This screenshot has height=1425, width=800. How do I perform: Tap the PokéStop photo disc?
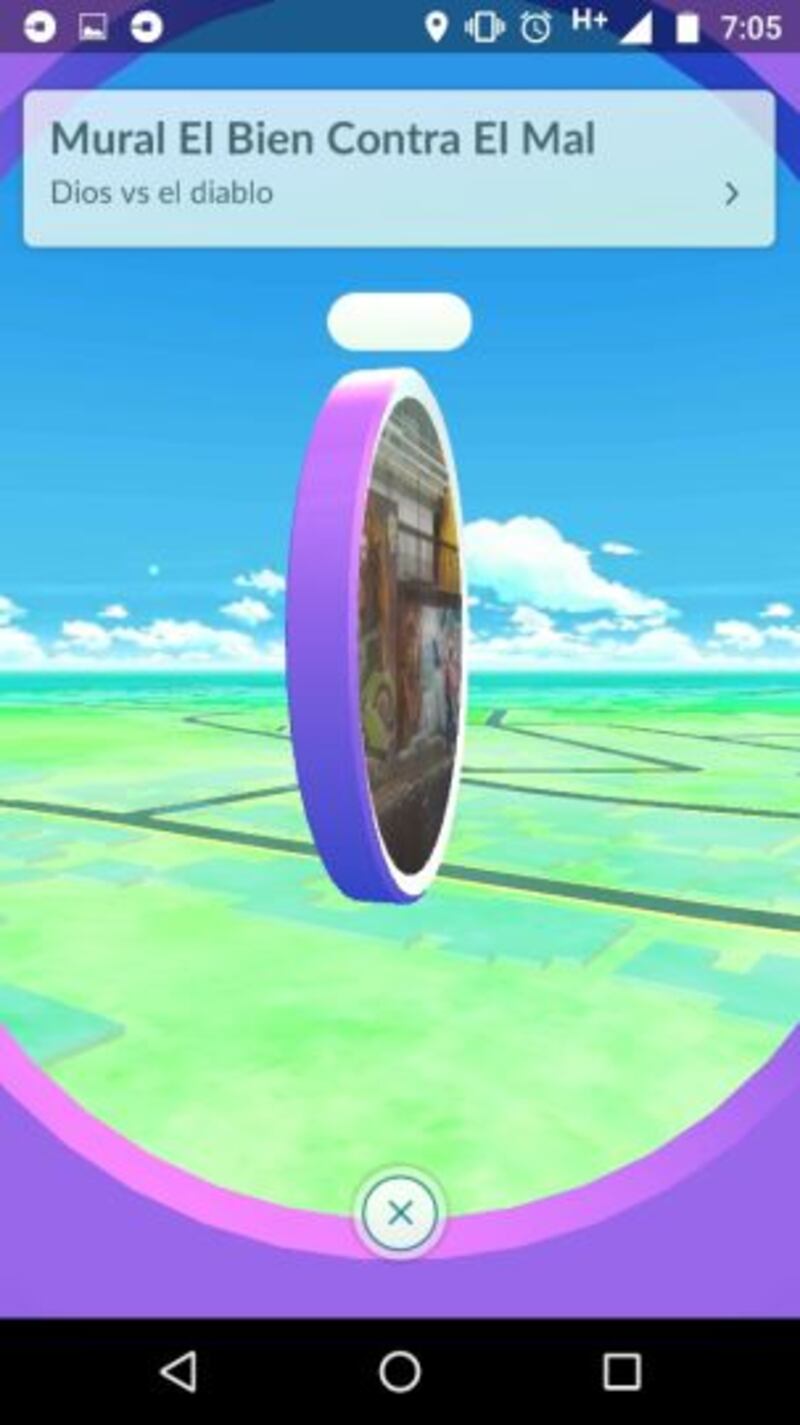point(412,637)
